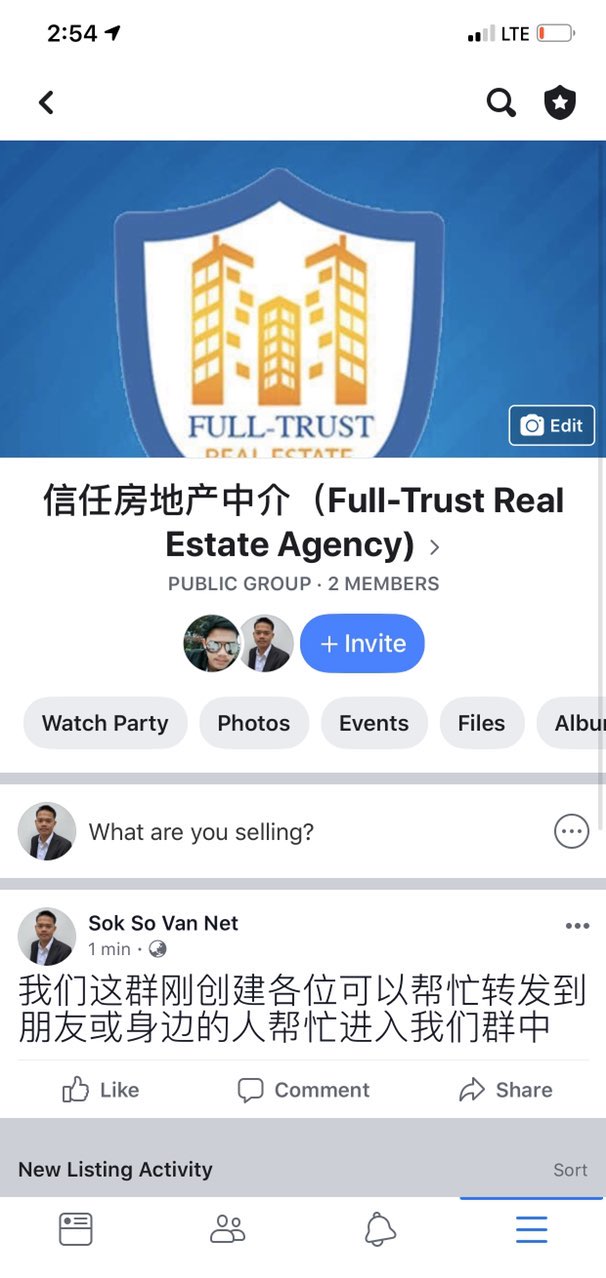Like Sok So Van Net's post
Image resolution: width=606 pixels, height=1278 pixels.
(101, 1090)
